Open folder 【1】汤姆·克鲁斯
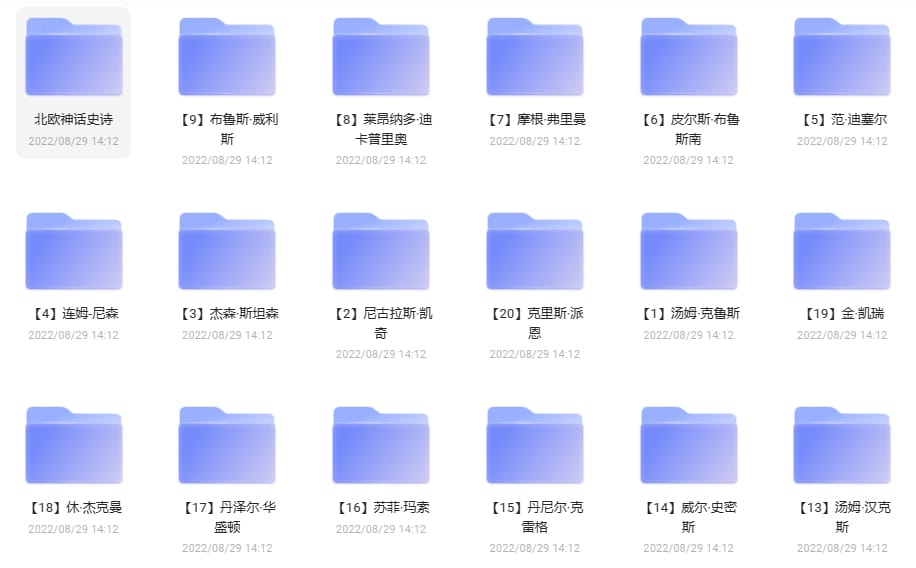The width and height of the screenshot is (916, 568). click(689, 252)
